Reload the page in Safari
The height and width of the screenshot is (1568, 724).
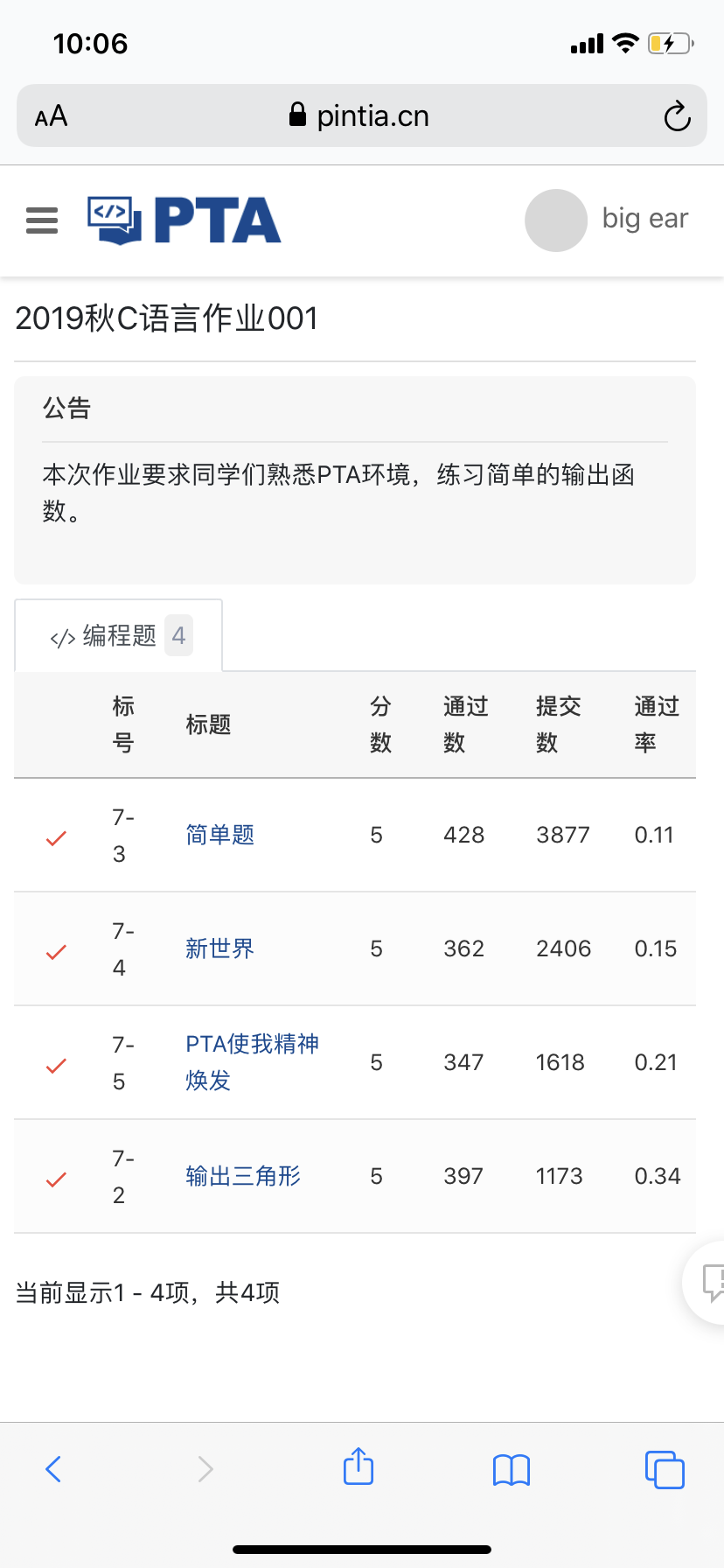point(677,116)
